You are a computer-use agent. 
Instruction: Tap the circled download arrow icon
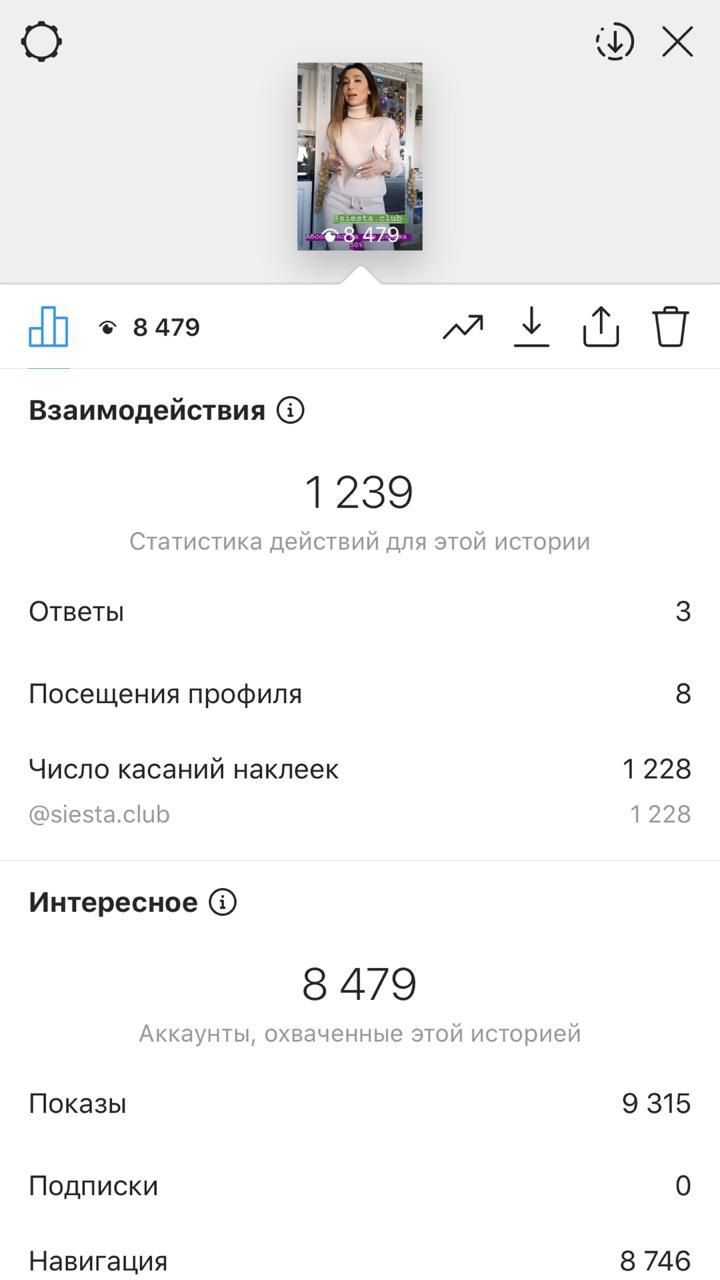coord(614,42)
